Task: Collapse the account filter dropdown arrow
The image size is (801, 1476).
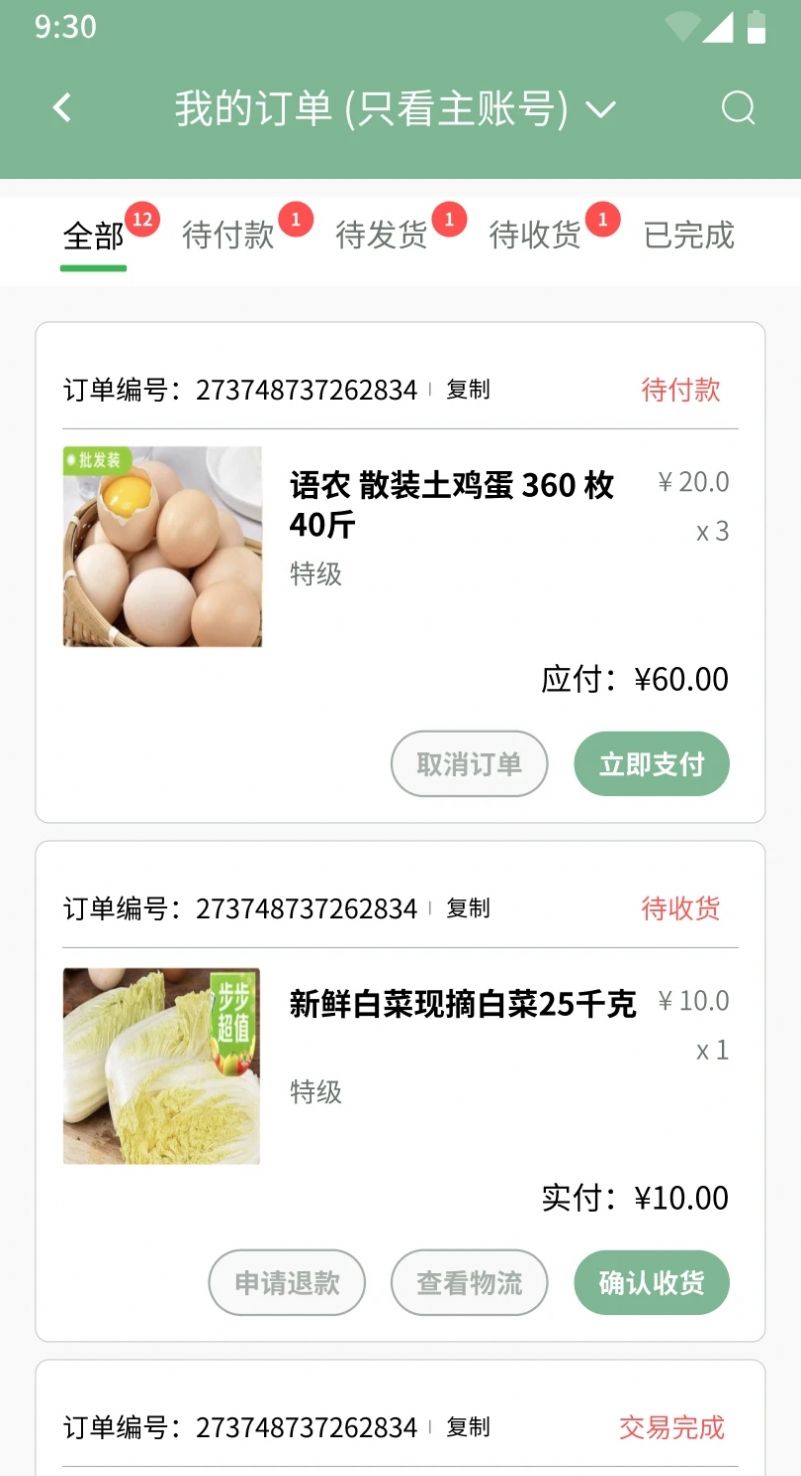Action: coord(600,110)
